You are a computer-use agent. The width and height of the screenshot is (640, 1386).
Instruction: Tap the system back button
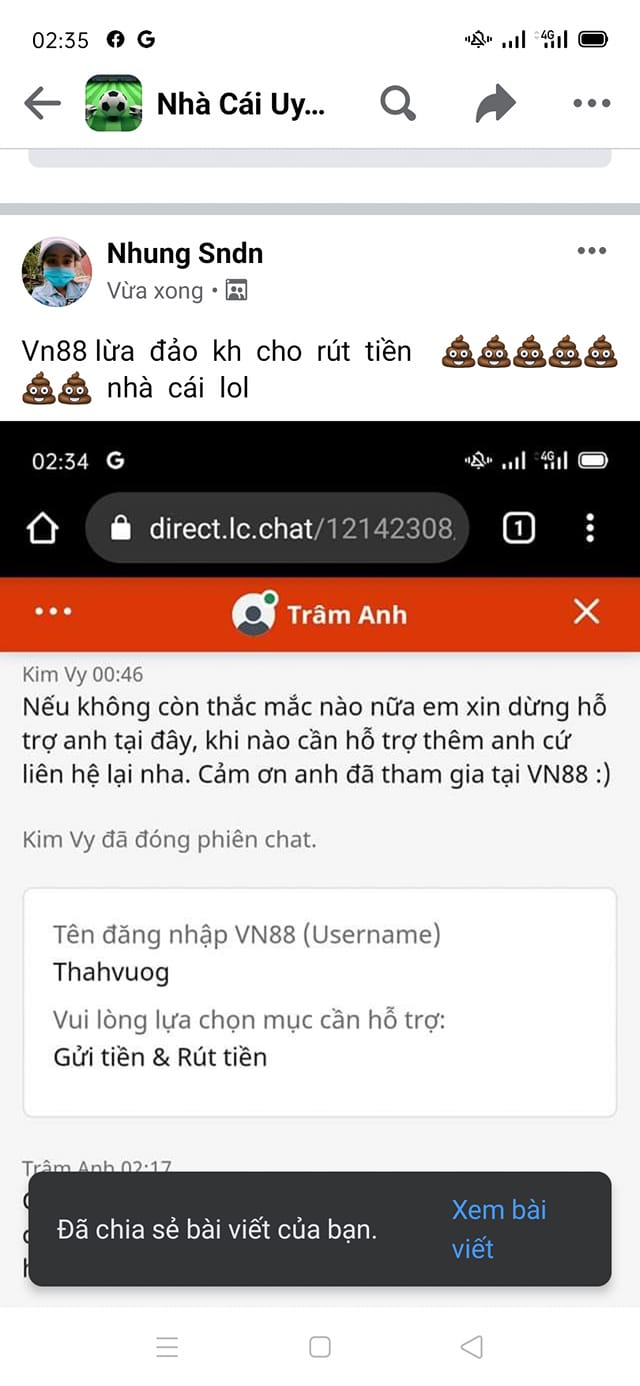click(471, 1347)
